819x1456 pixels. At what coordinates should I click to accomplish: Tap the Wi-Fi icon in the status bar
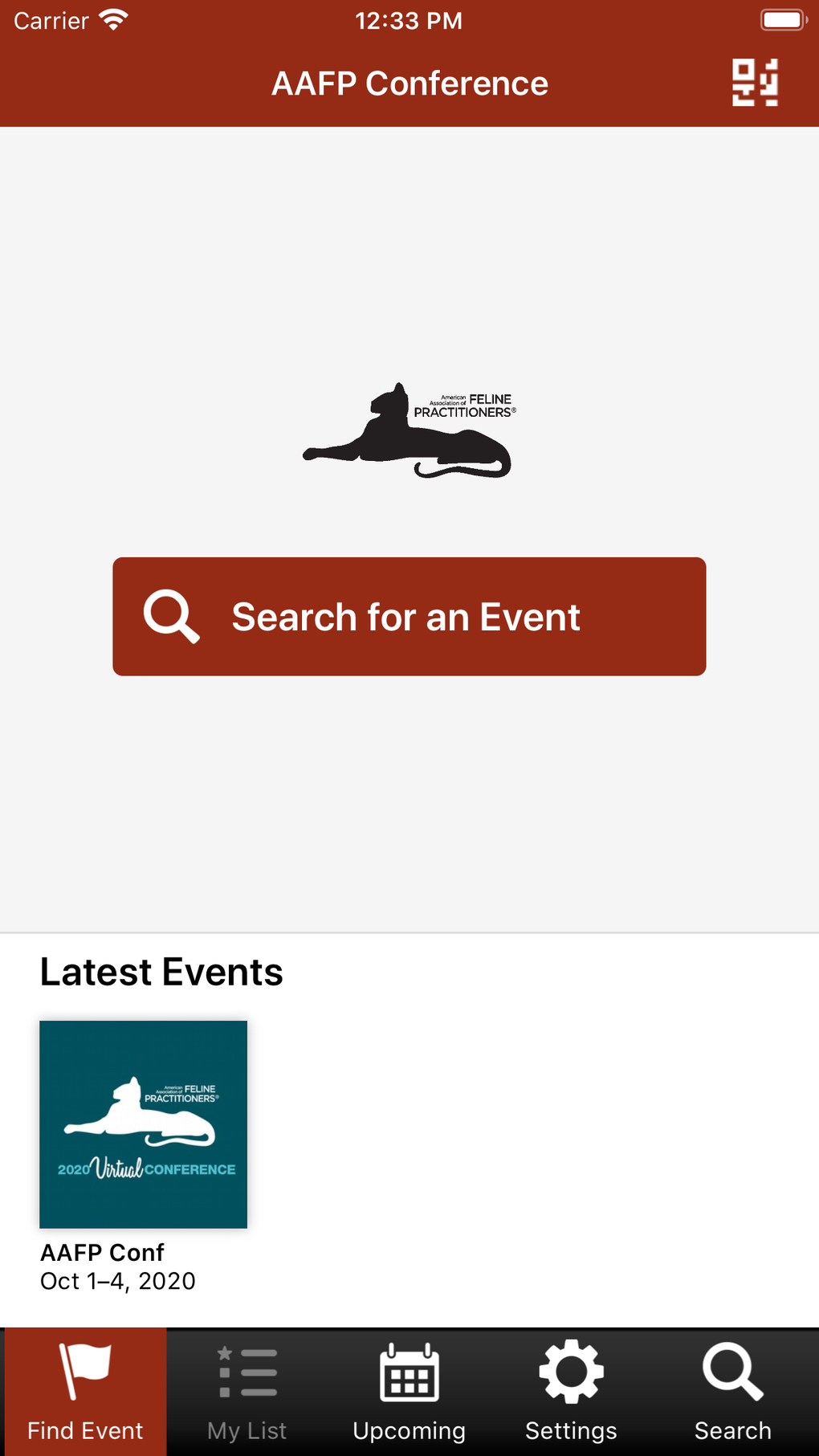(x=115, y=19)
